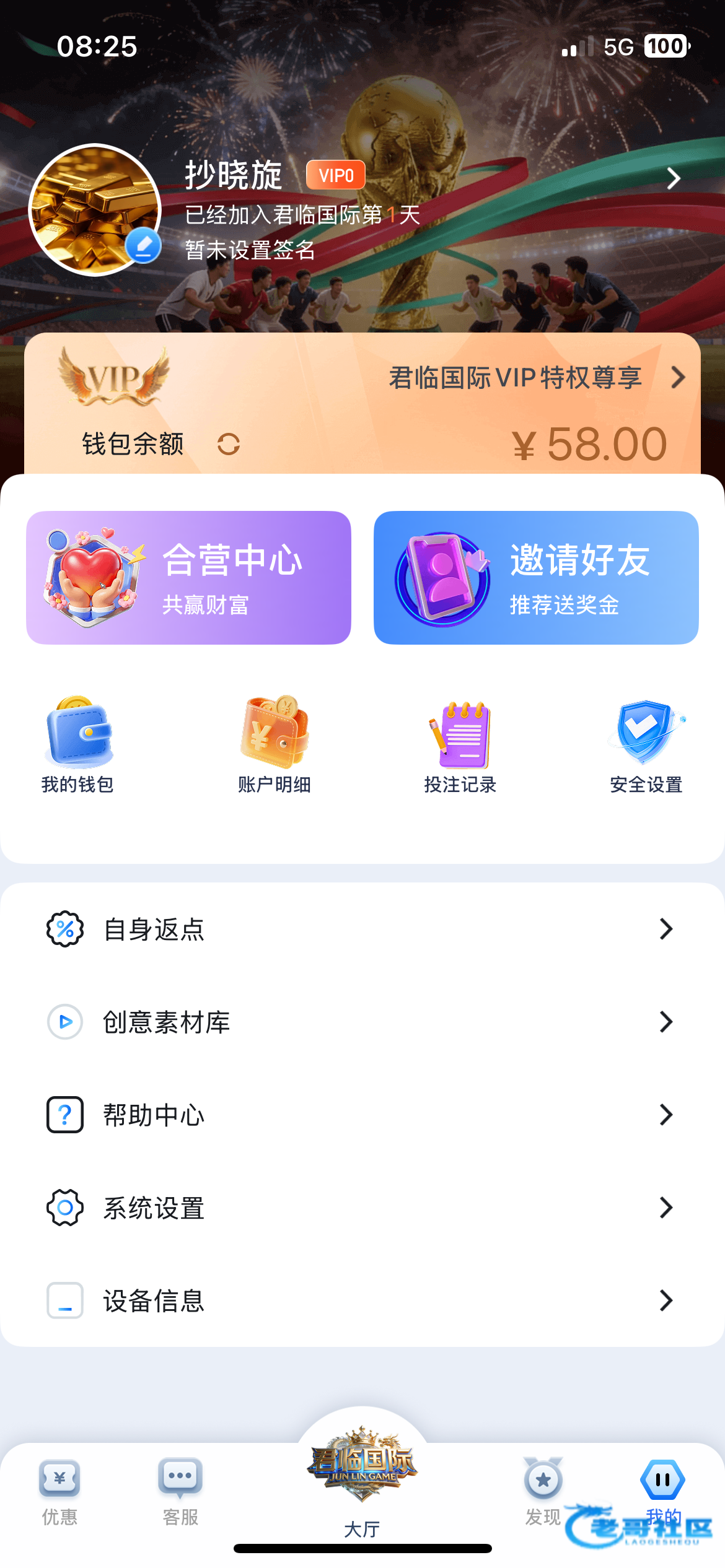Browse the 创意素材库 row
Image resolution: width=725 pixels, height=1568 pixels.
pyautogui.click(x=362, y=1022)
